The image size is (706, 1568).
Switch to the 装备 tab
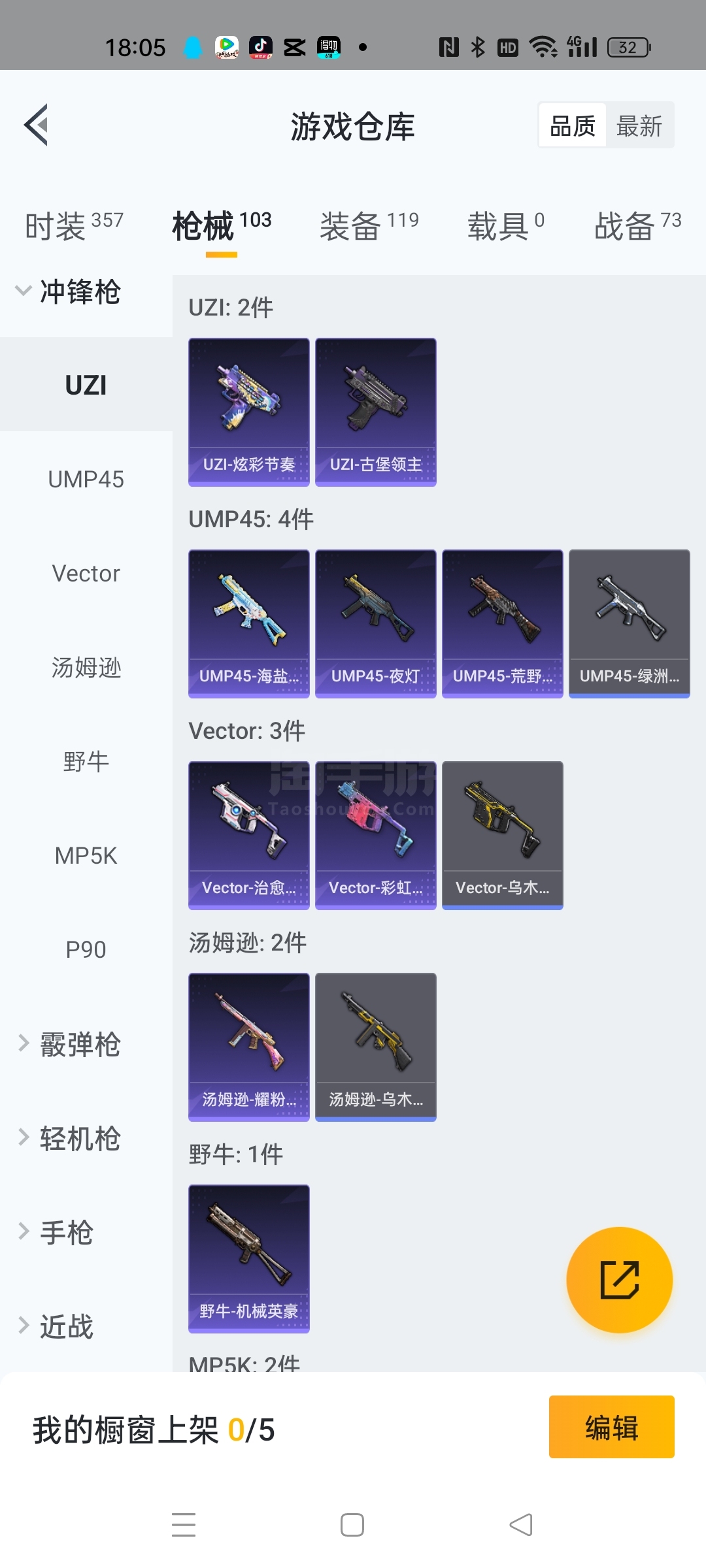[369, 226]
